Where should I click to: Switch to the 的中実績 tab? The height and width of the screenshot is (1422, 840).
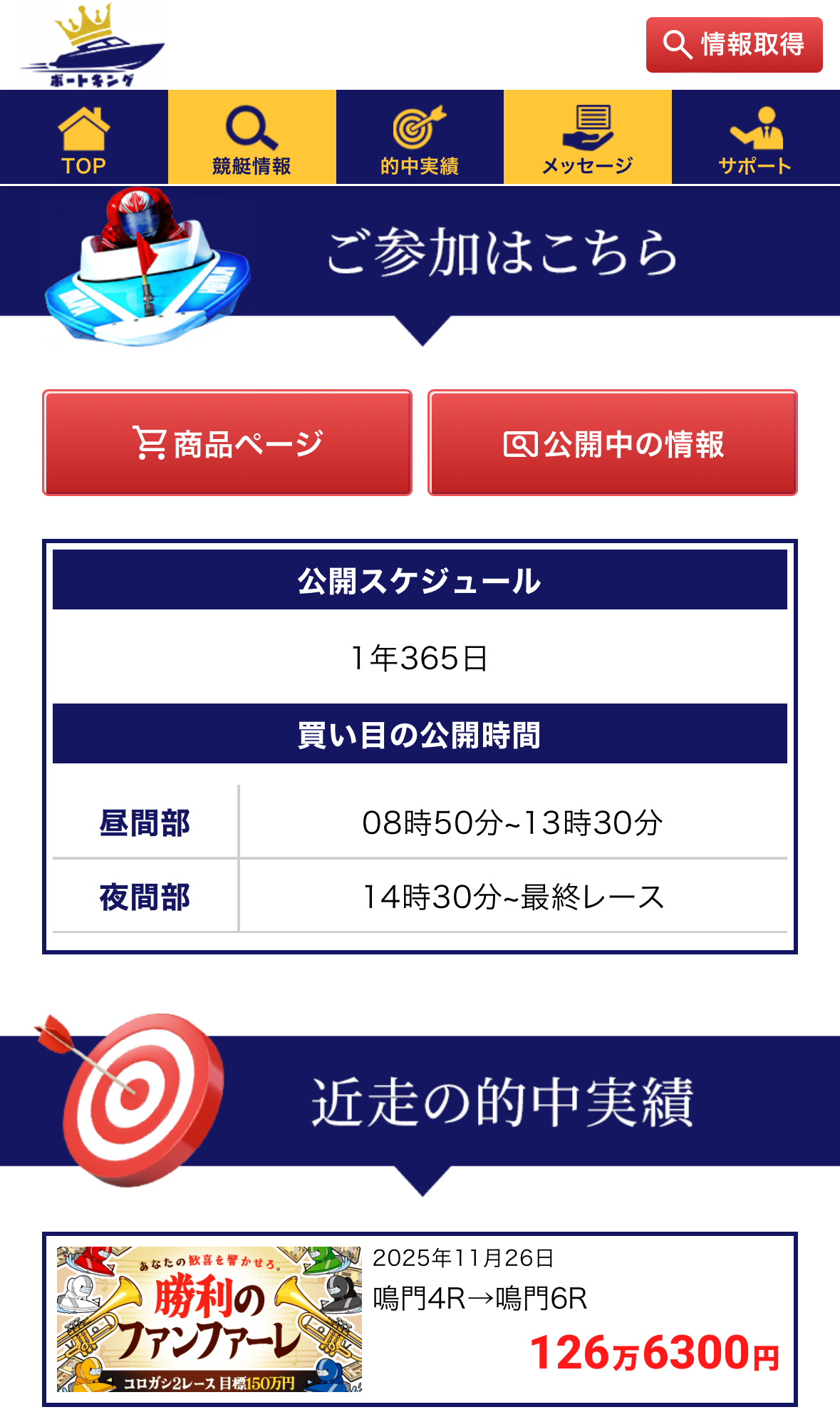coord(420,138)
